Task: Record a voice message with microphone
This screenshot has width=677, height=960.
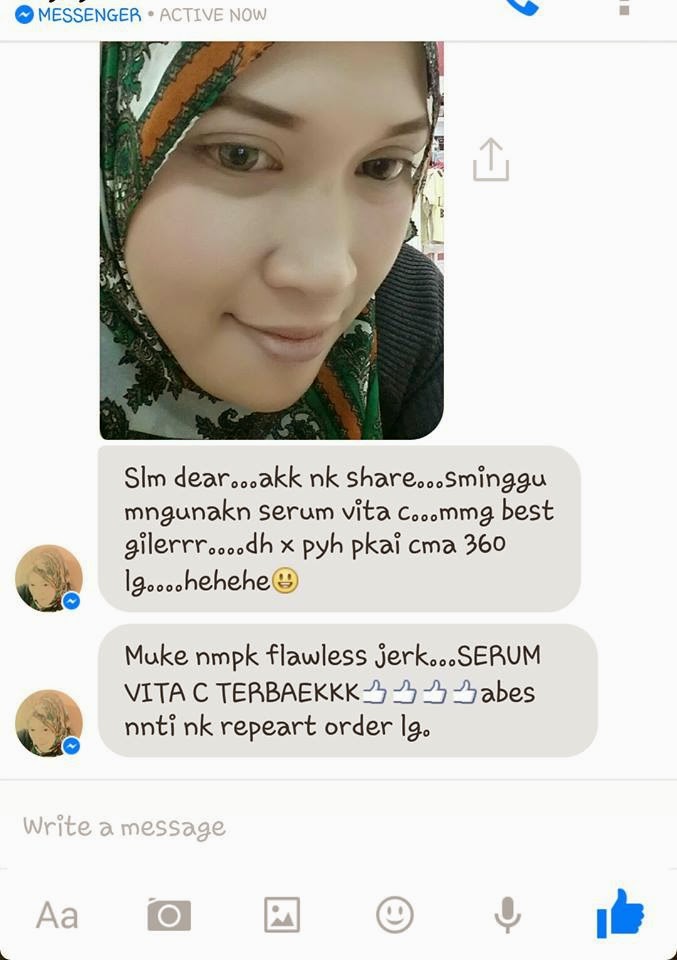Action: point(508,915)
